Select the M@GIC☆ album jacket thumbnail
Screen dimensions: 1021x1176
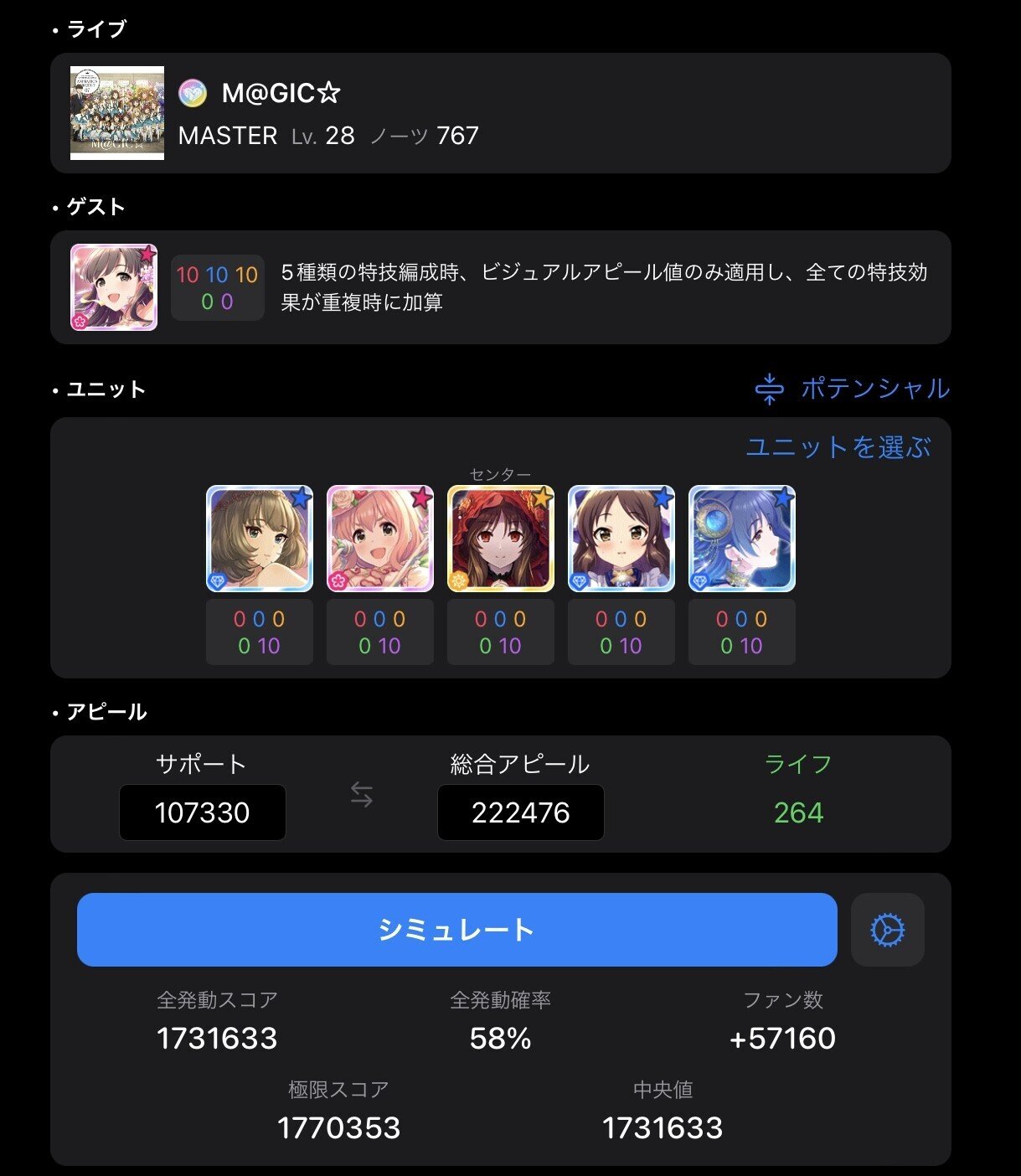(117, 112)
